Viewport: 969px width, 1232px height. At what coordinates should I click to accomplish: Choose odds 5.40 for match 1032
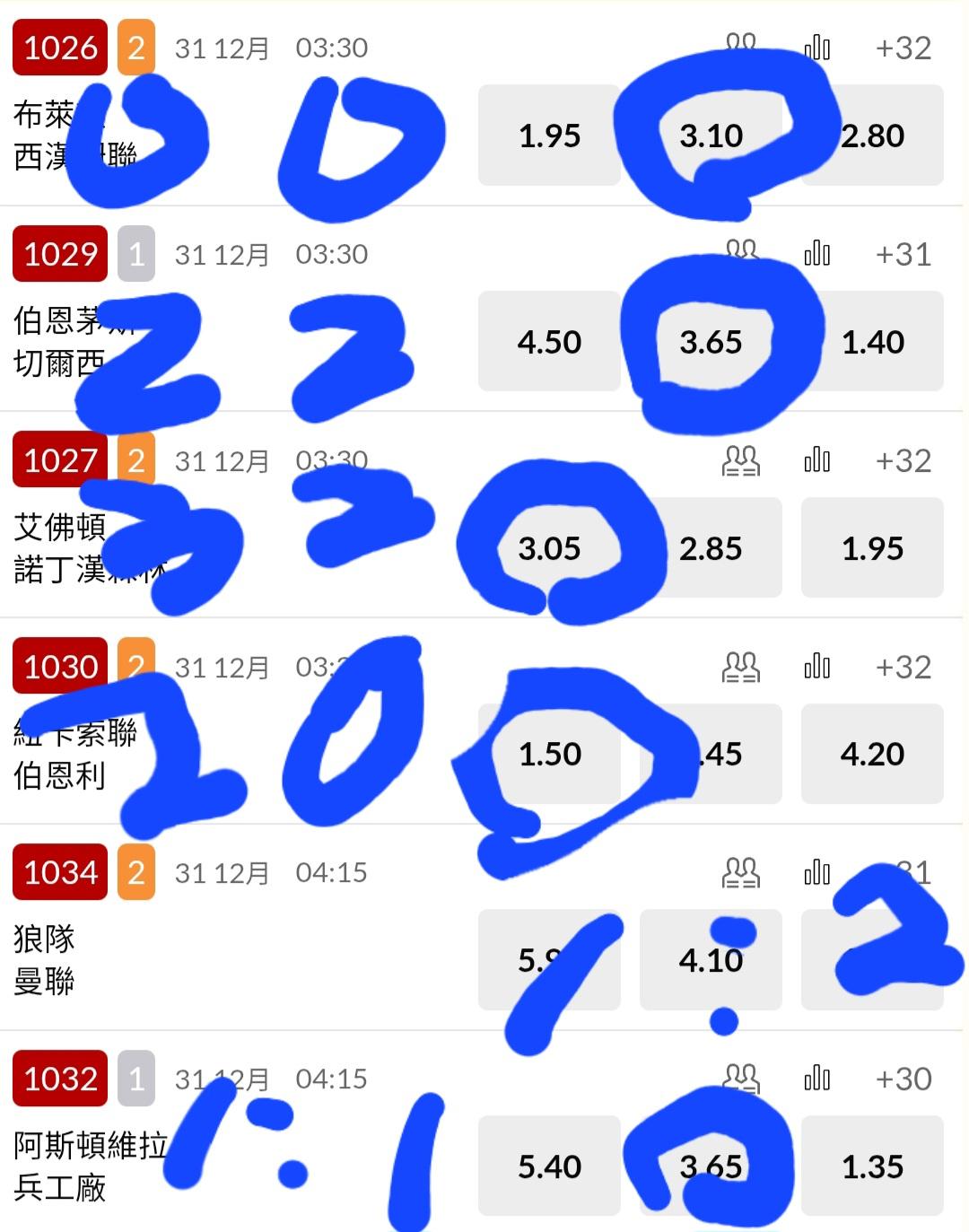click(549, 1166)
